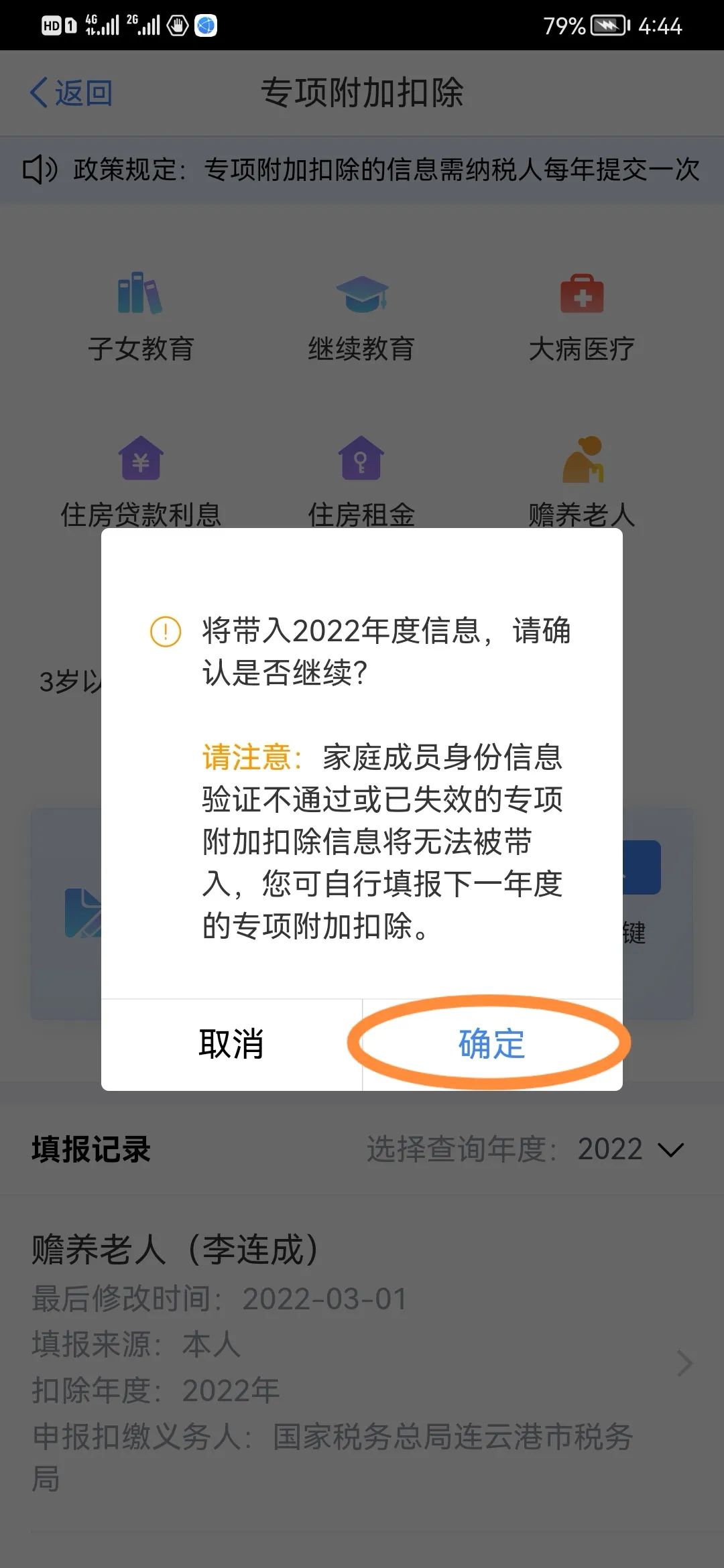Go back using 返回
The width and height of the screenshot is (724, 1568).
pyautogui.click(x=71, y=92)
